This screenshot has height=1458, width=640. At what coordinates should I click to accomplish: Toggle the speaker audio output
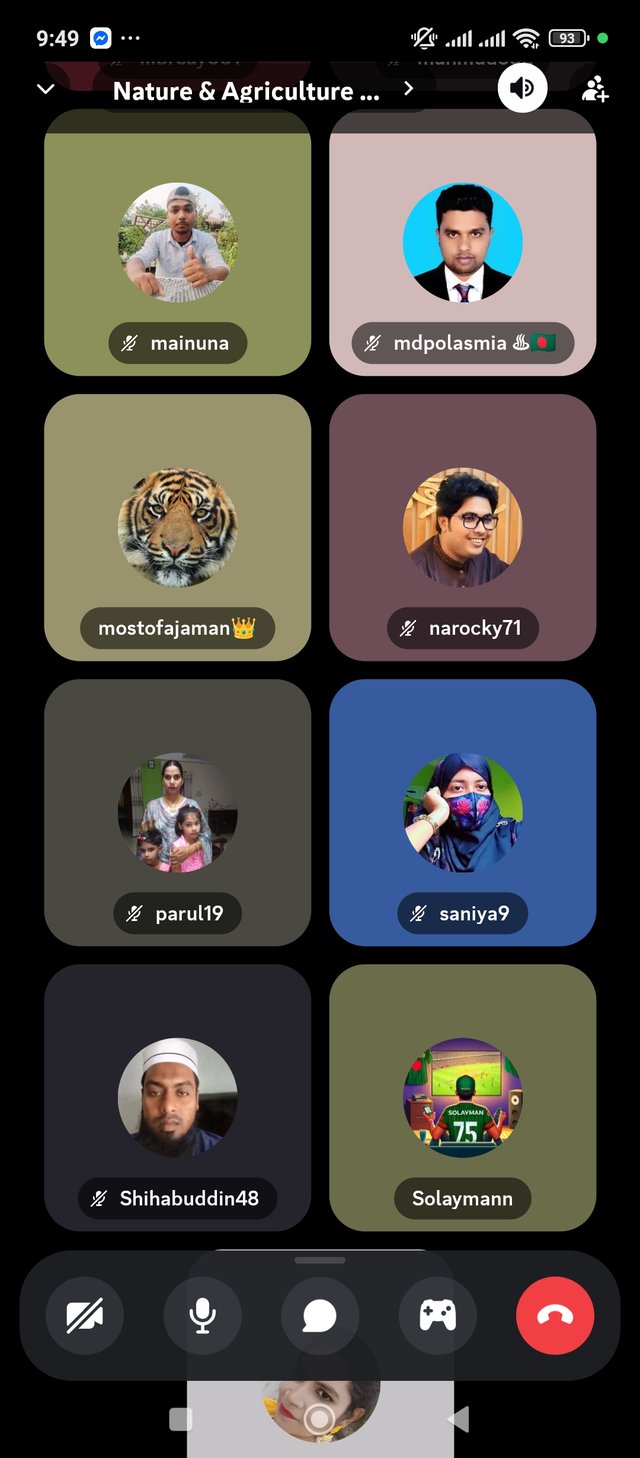click(522, 89)
